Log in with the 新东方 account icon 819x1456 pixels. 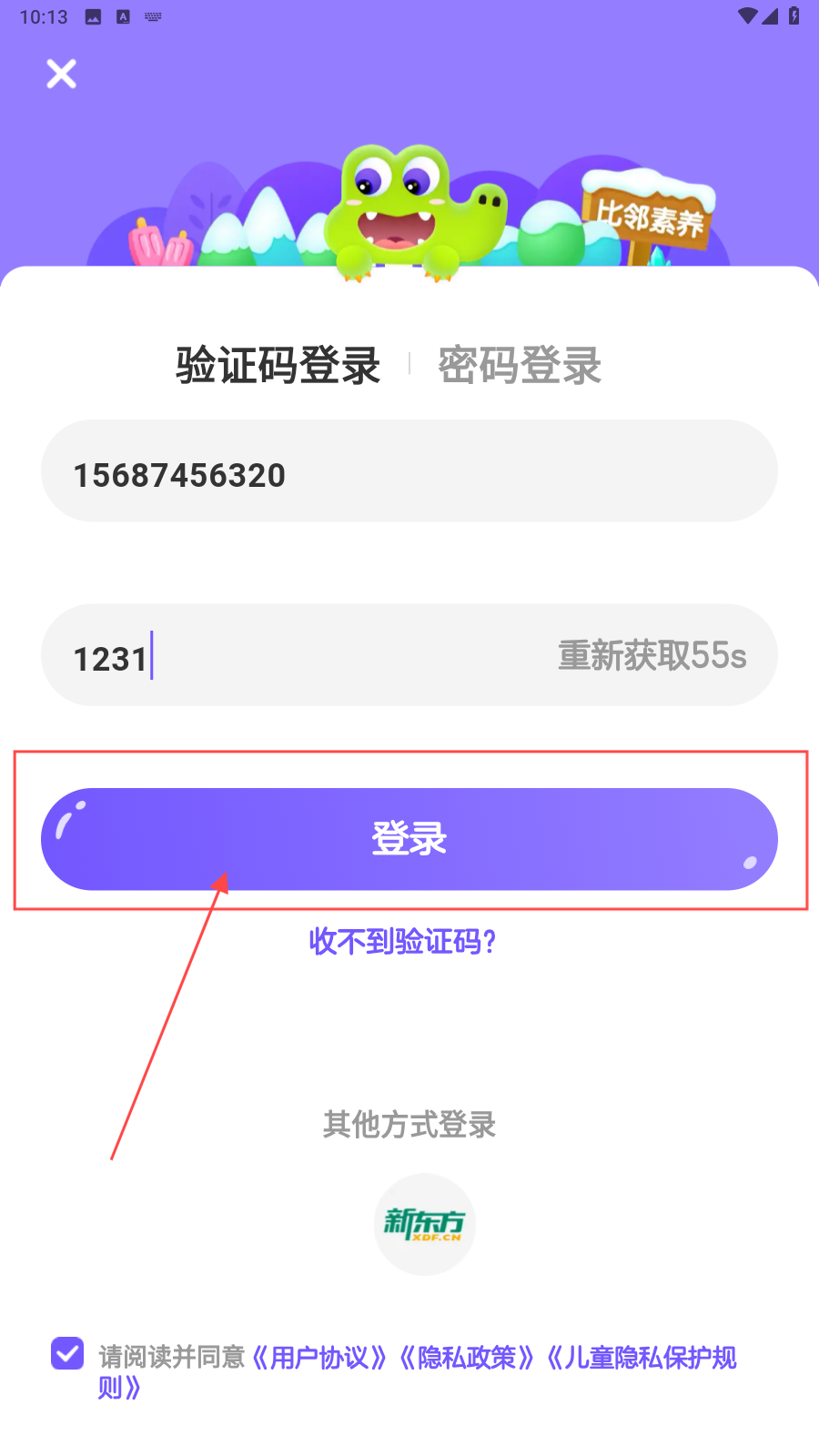pyautogui.click(x=425, y=1224)
